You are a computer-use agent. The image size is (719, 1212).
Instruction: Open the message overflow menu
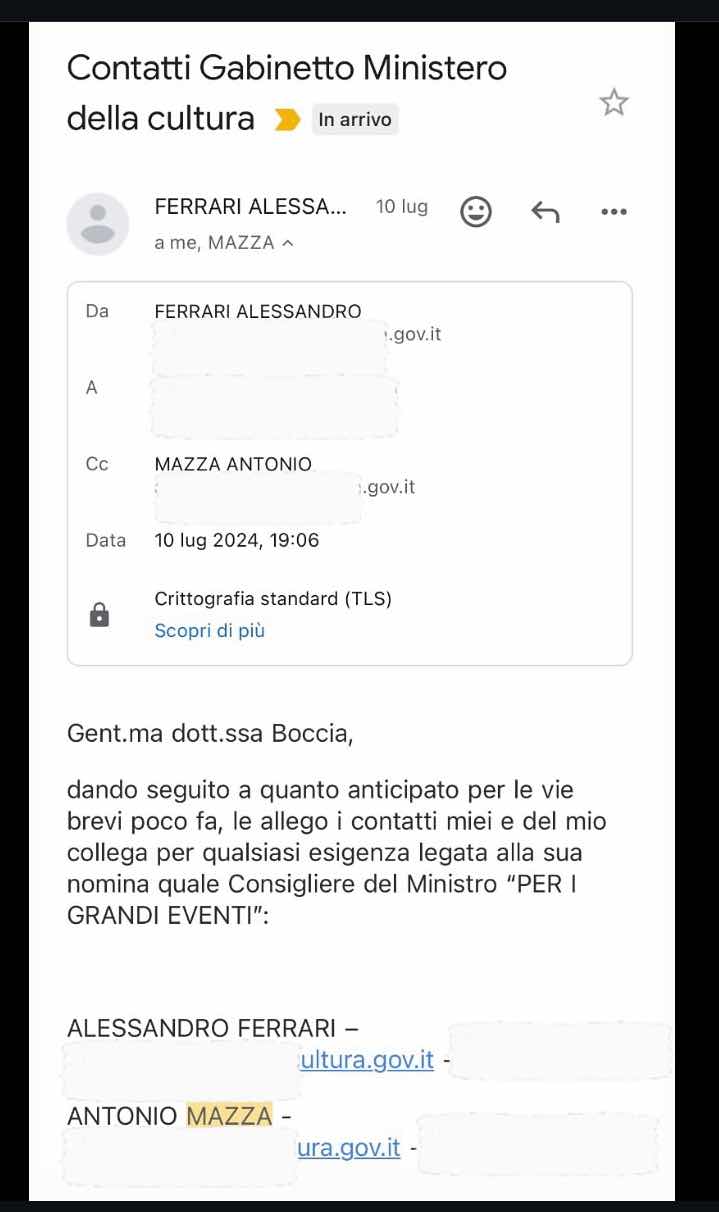click(613, 211)
